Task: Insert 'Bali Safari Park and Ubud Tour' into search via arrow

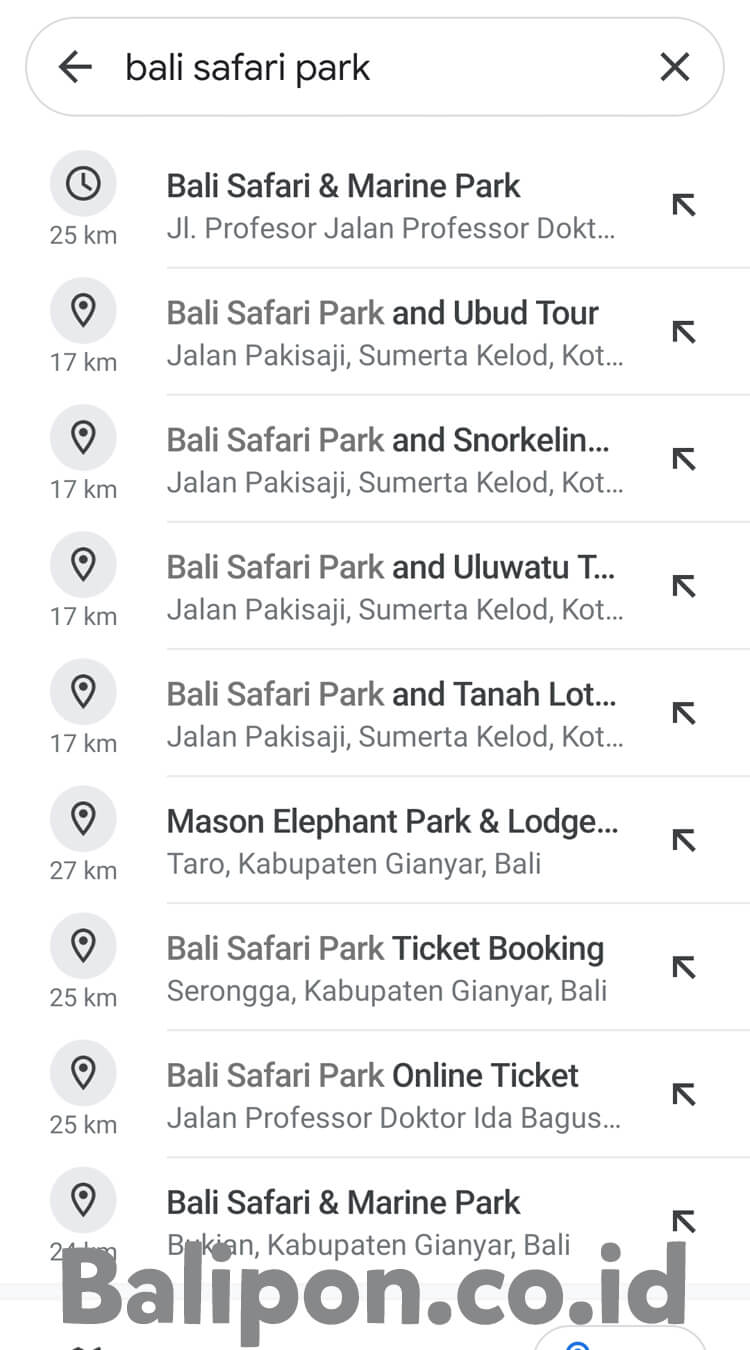Action: tap(684, 332)
